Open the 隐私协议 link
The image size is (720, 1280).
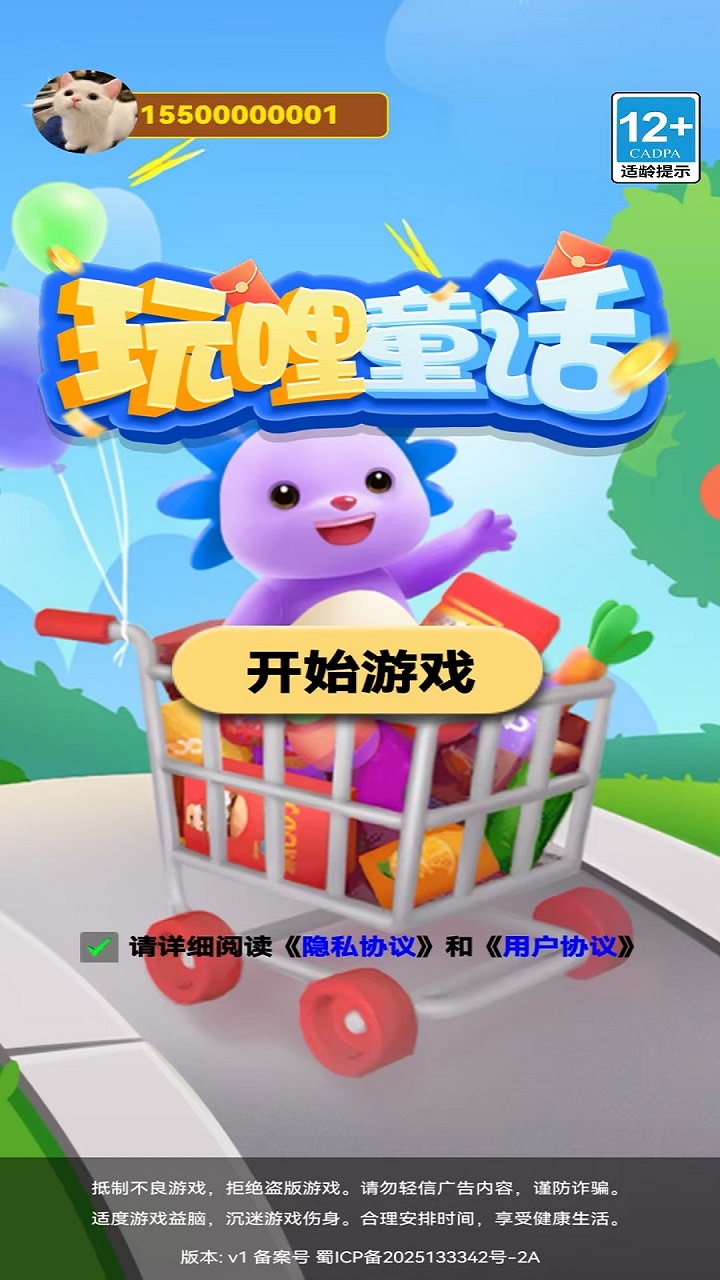pyautogui.click(x=359, y=946)
